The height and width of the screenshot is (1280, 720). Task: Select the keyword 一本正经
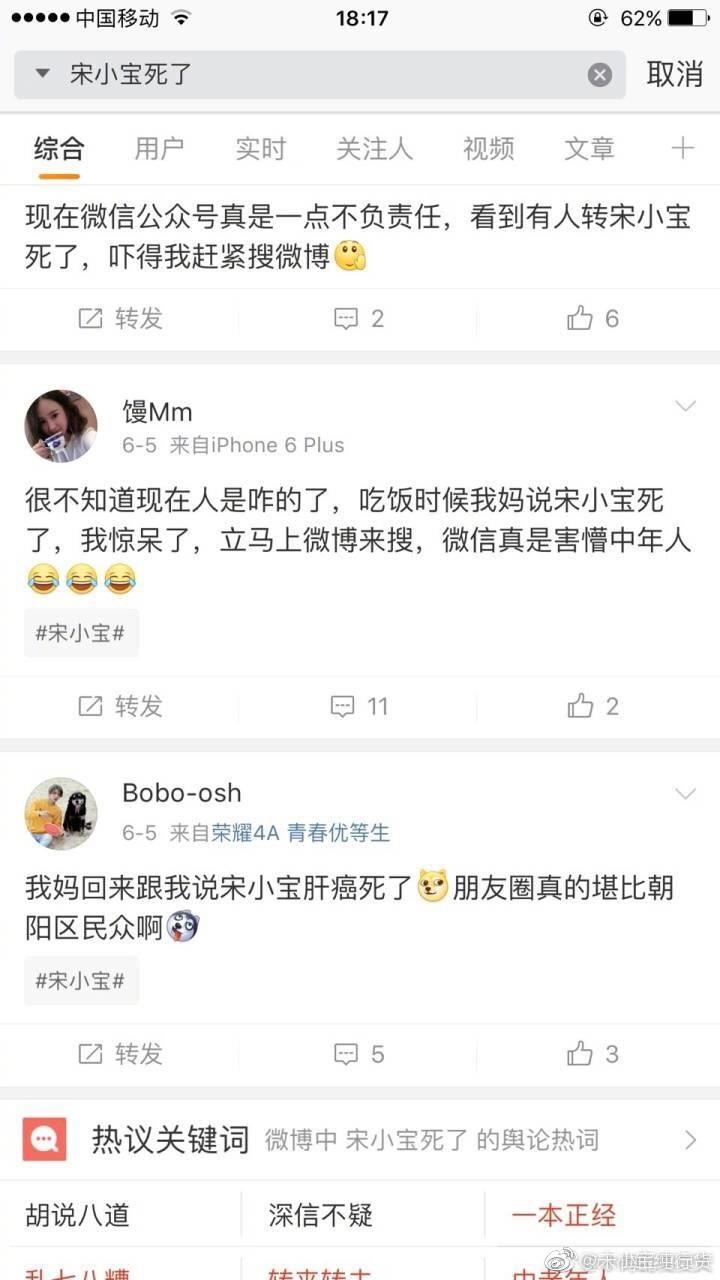click(563, 1215)
